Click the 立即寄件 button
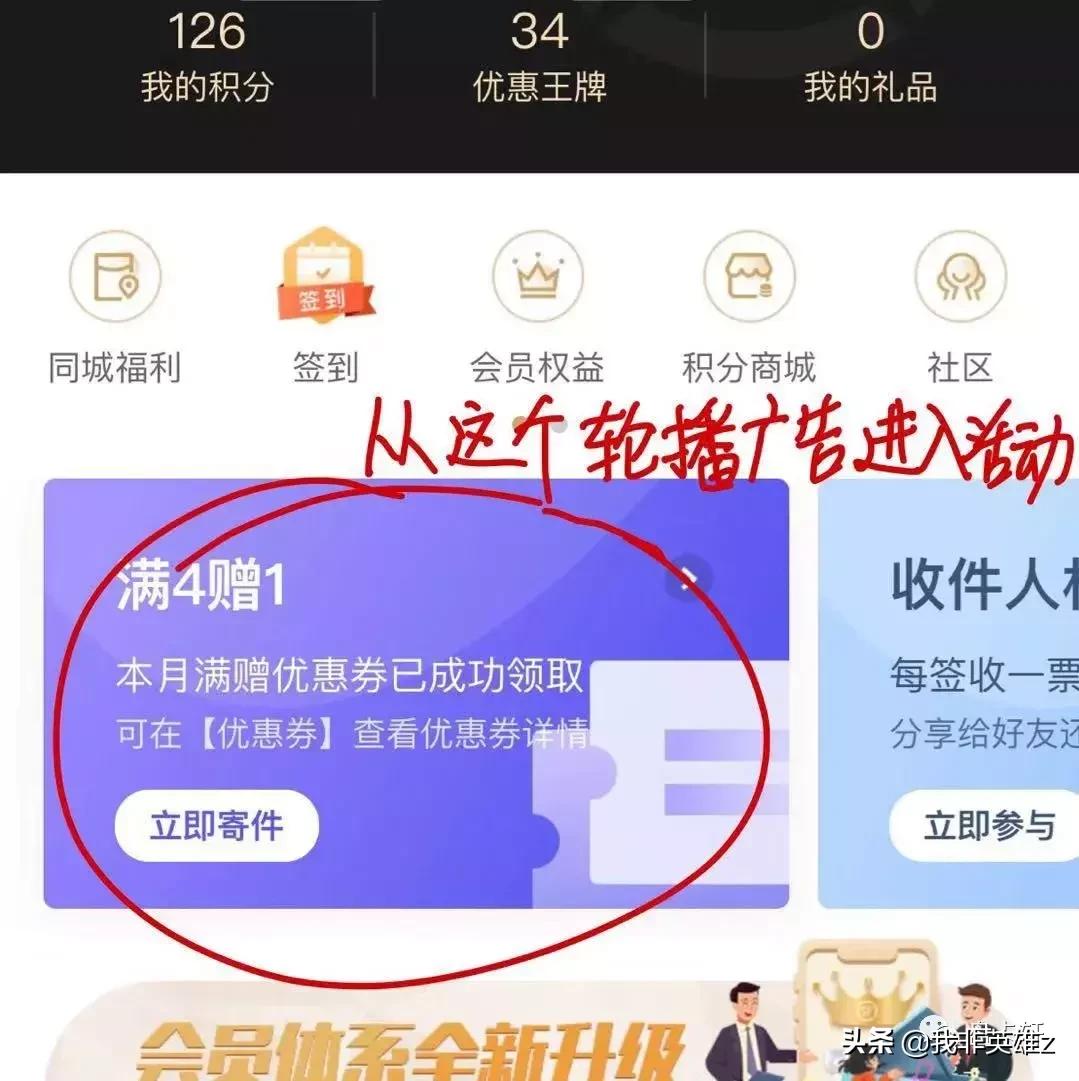 (x=216, y=826)
